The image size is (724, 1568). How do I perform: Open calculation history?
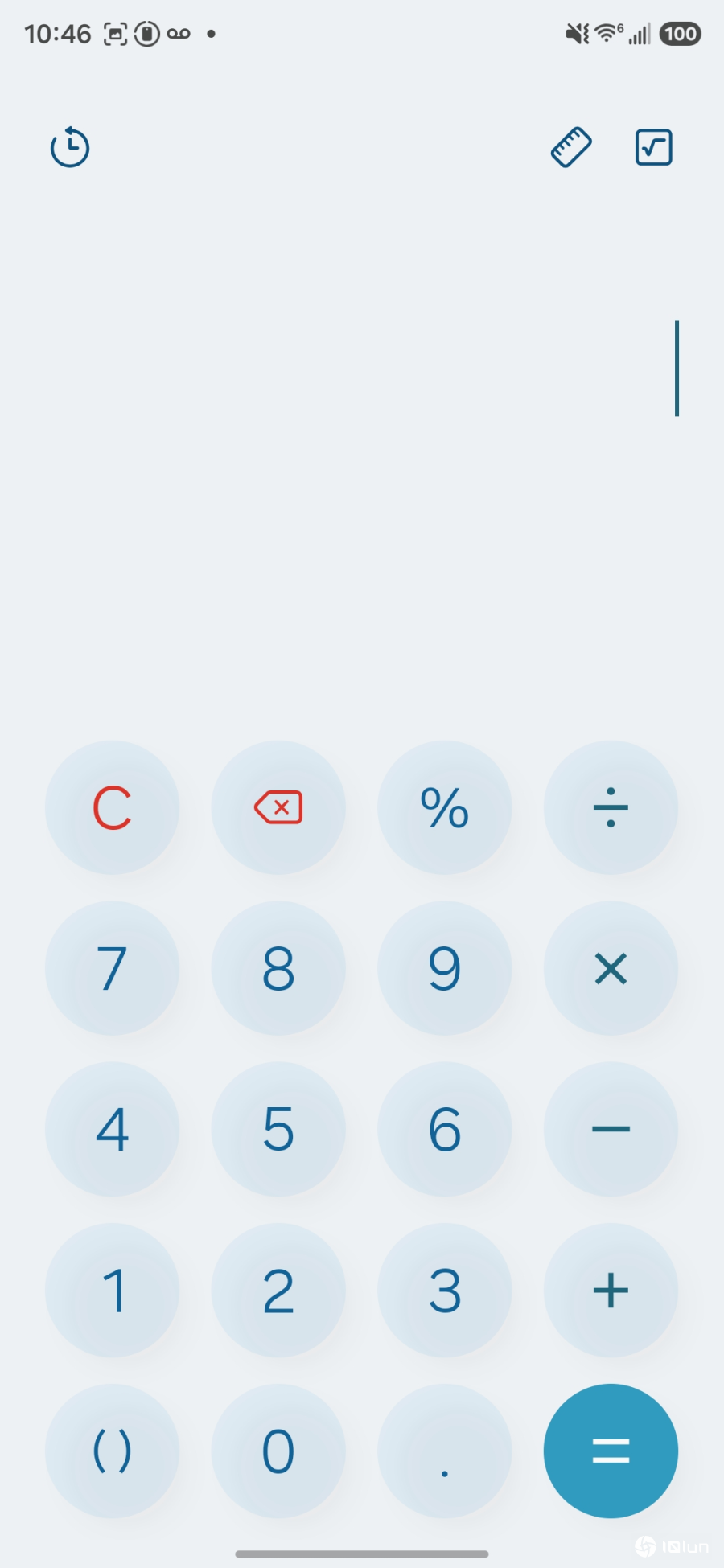tap(70, 147)
